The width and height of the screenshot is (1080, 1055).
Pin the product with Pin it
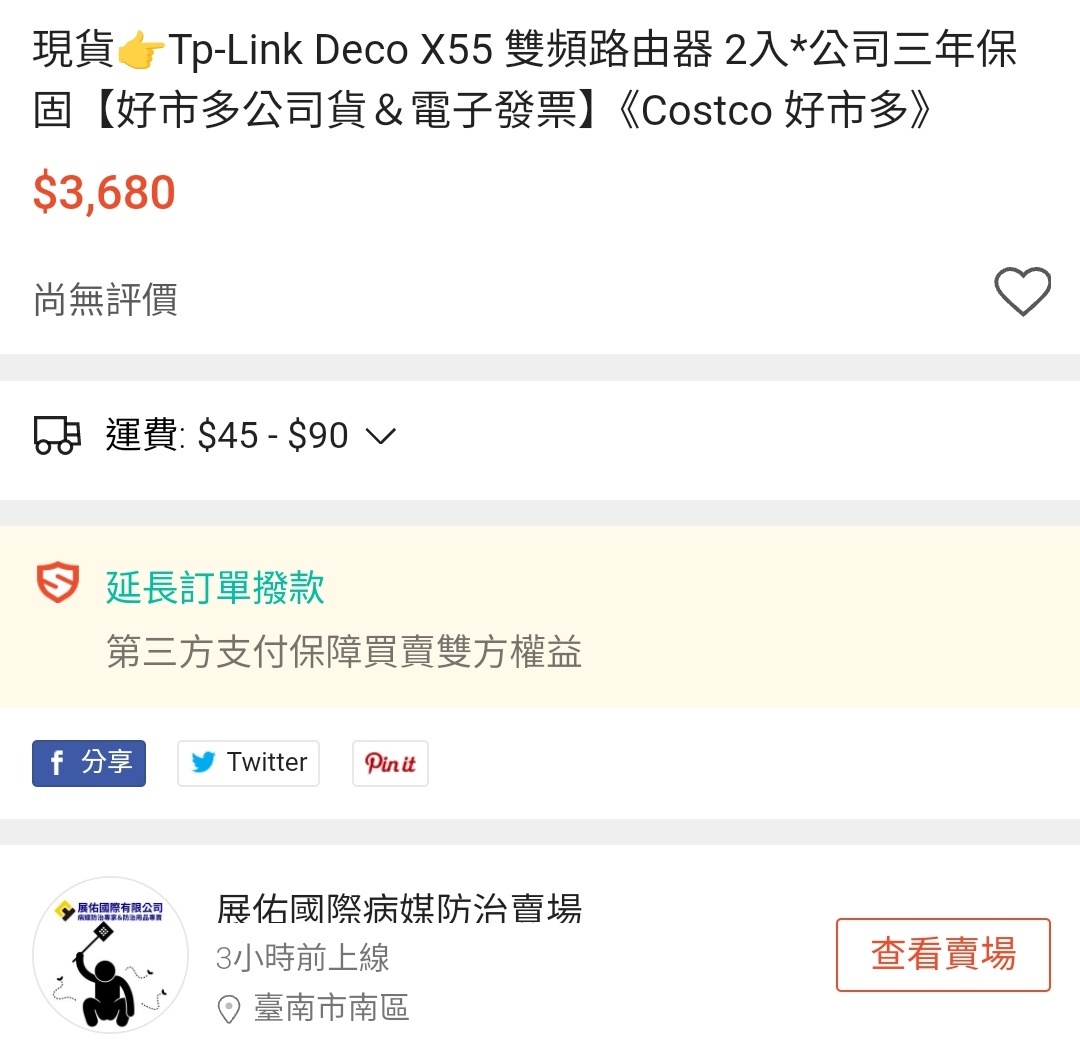coord(390,763)
